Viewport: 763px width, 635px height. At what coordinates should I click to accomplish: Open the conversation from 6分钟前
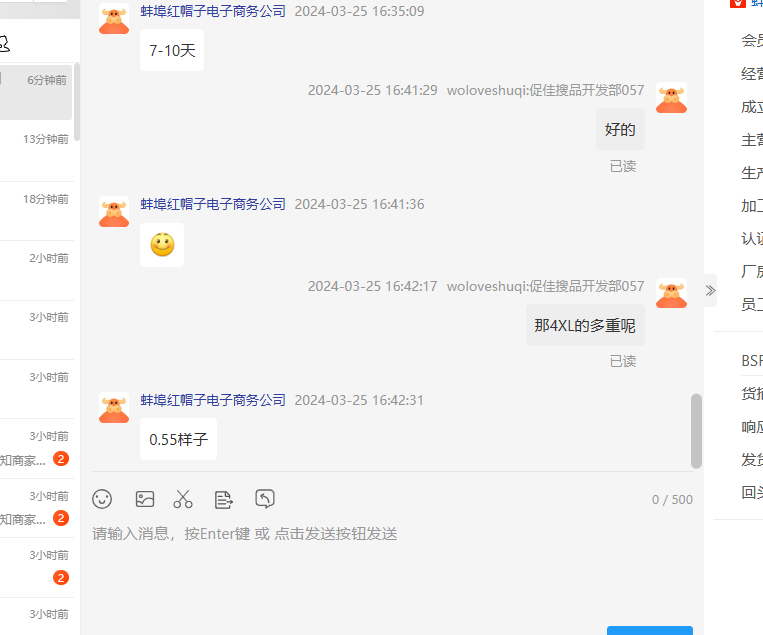pyautogui.click(x=36, y=92)
